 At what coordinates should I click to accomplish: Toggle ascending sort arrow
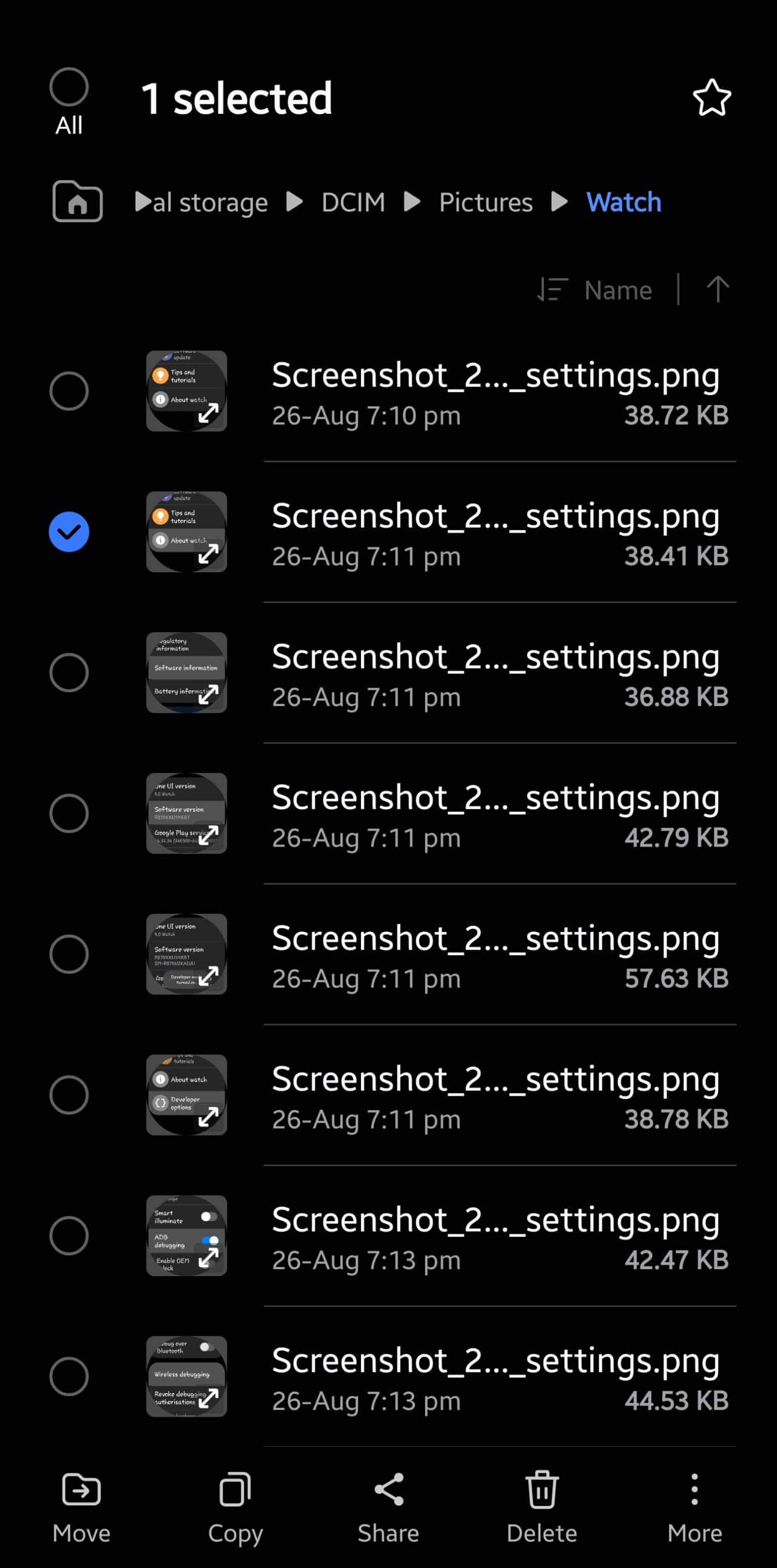(717, 289)
